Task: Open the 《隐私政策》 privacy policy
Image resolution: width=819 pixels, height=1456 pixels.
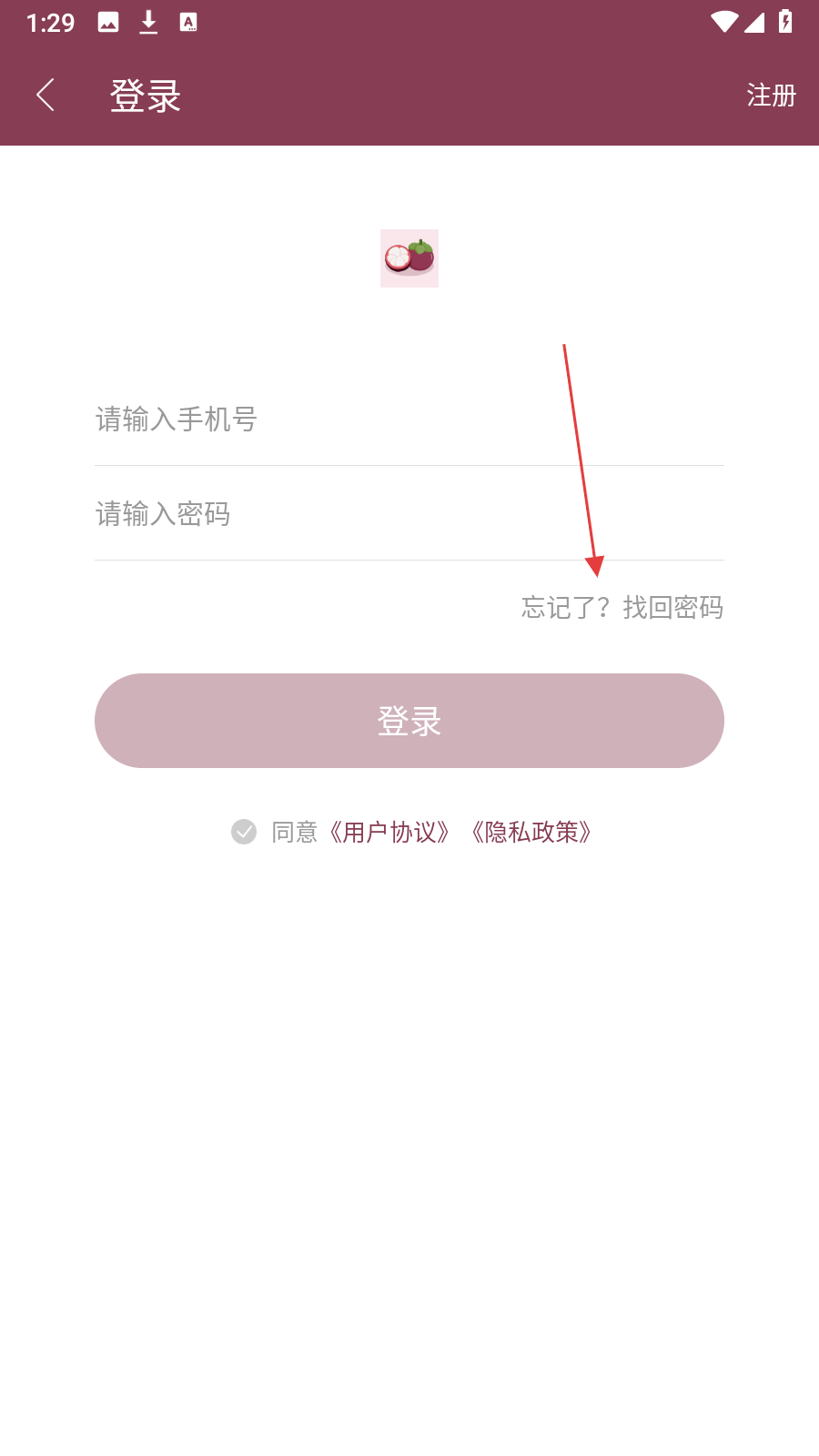Action: [x=531, y=832]
